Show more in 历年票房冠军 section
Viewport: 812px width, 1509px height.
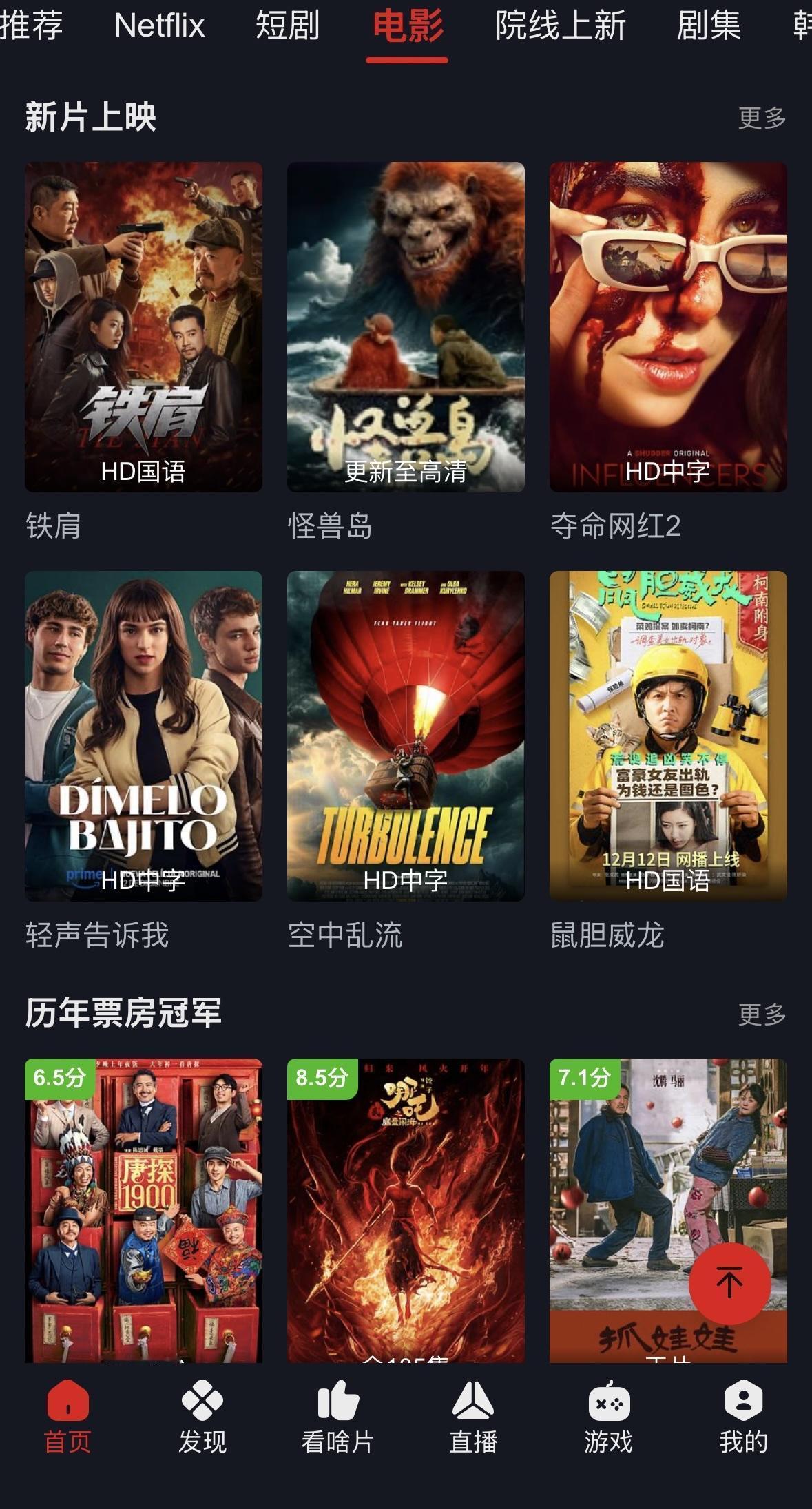[x=762, y=1014]
